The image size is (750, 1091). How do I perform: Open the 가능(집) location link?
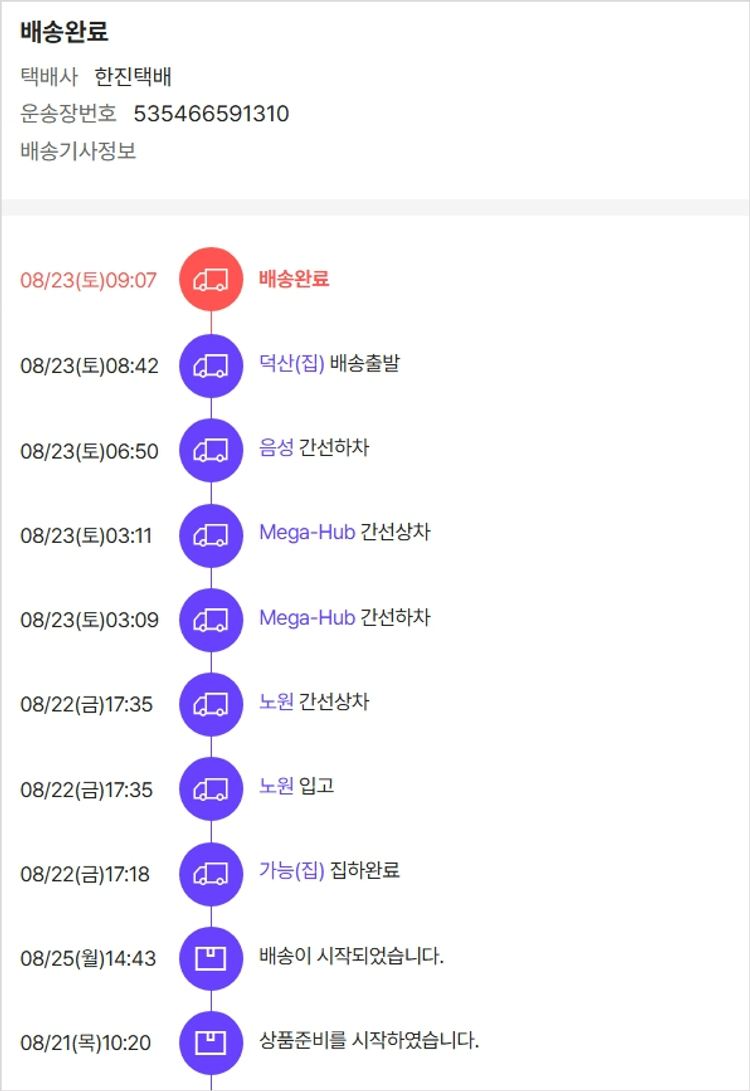coord(291,871)
